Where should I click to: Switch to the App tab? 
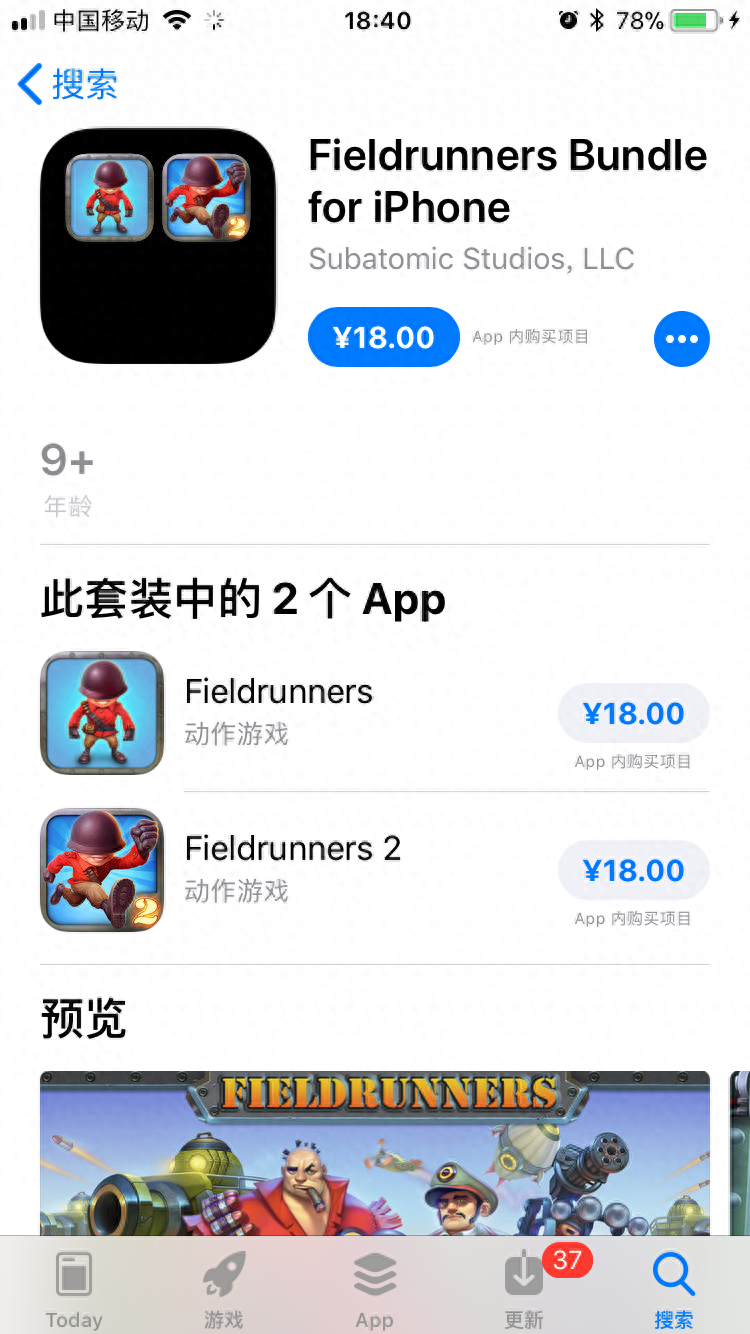click(x=374, y=1289)
